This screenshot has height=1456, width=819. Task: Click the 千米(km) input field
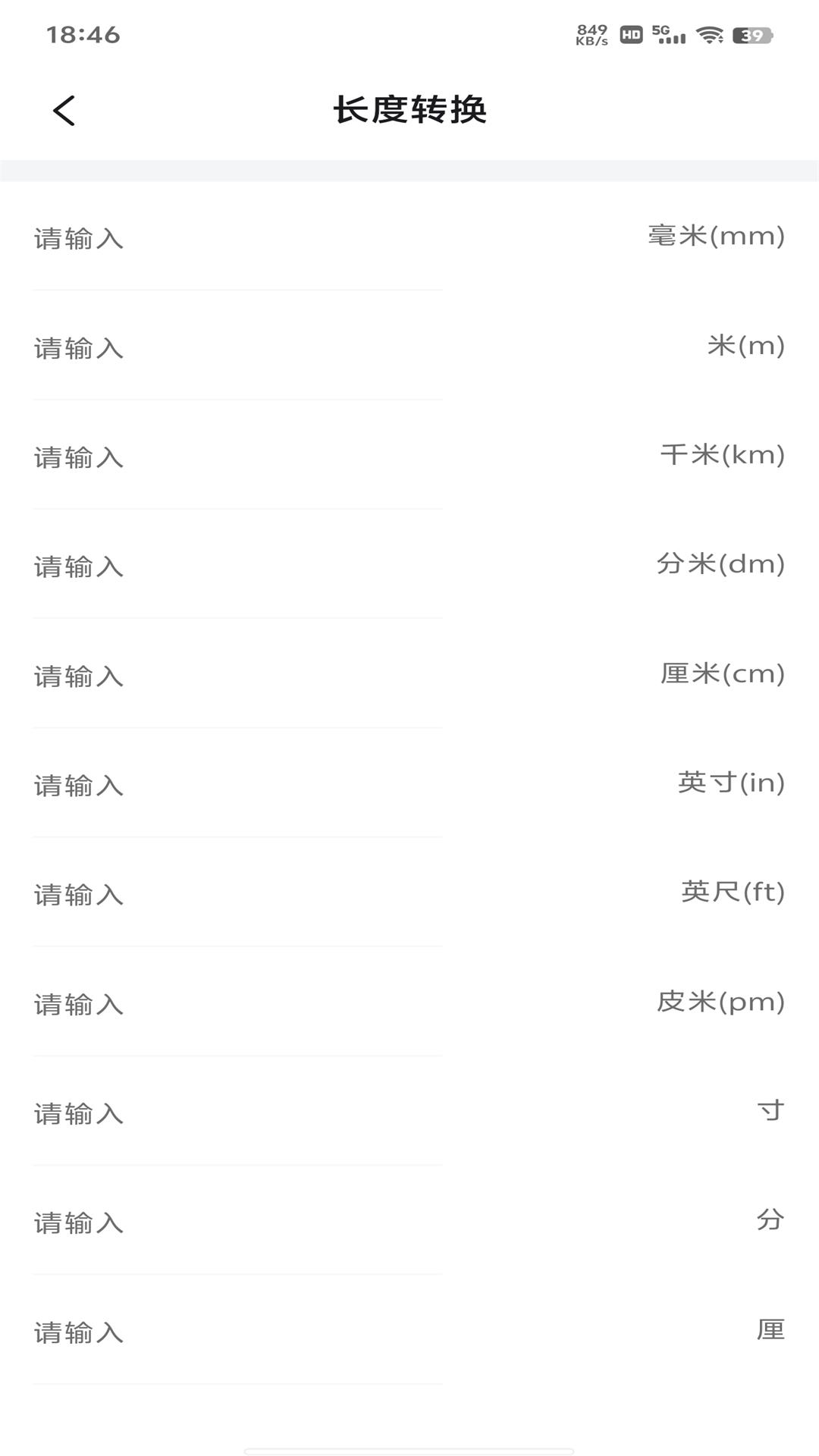coord(227,457)
